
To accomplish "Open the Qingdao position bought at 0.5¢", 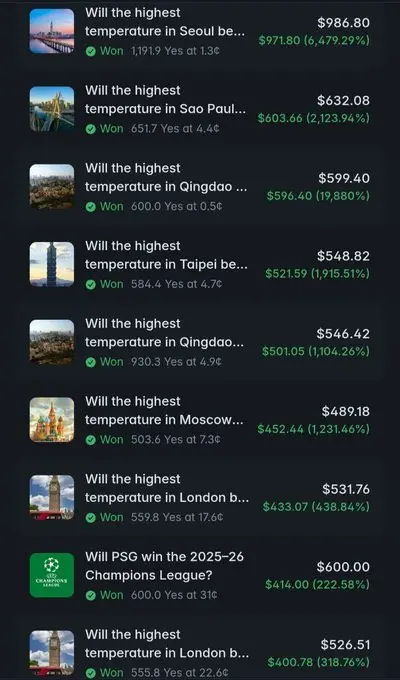I will tap(200, 187).
